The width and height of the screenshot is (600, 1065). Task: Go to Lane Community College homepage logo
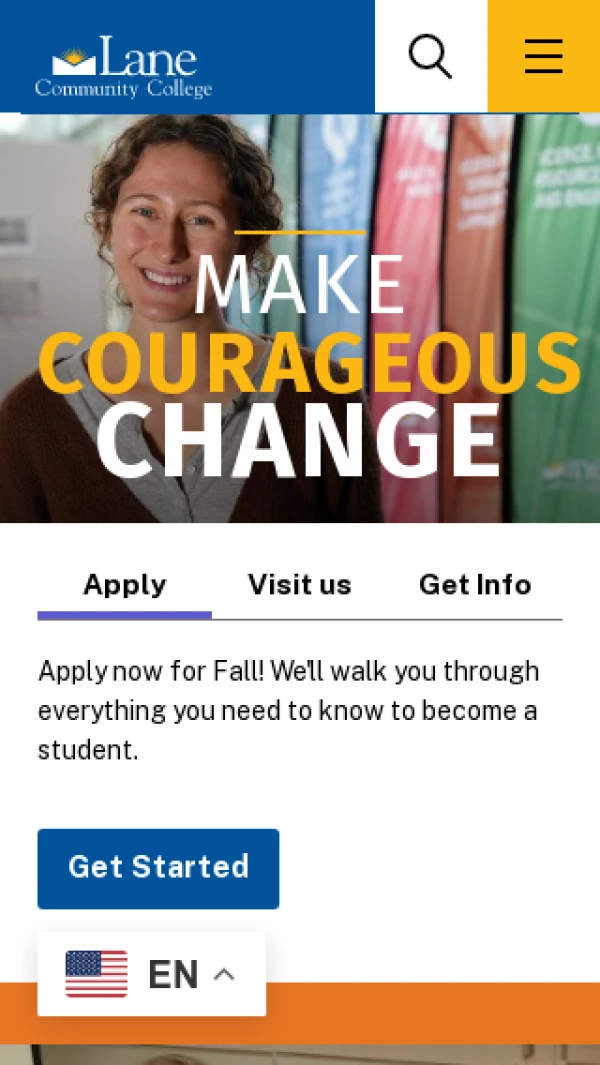coord(124,67)
